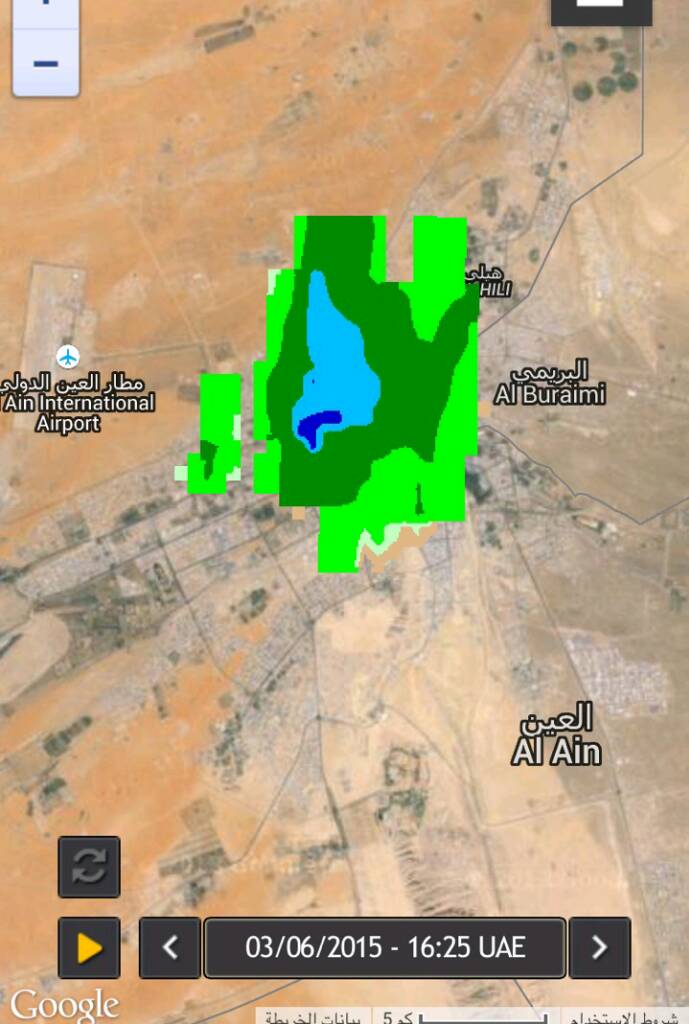This screenshot has width=689, height=1024.
Task: Refresh the radar data
Action: tap(89, 867)
